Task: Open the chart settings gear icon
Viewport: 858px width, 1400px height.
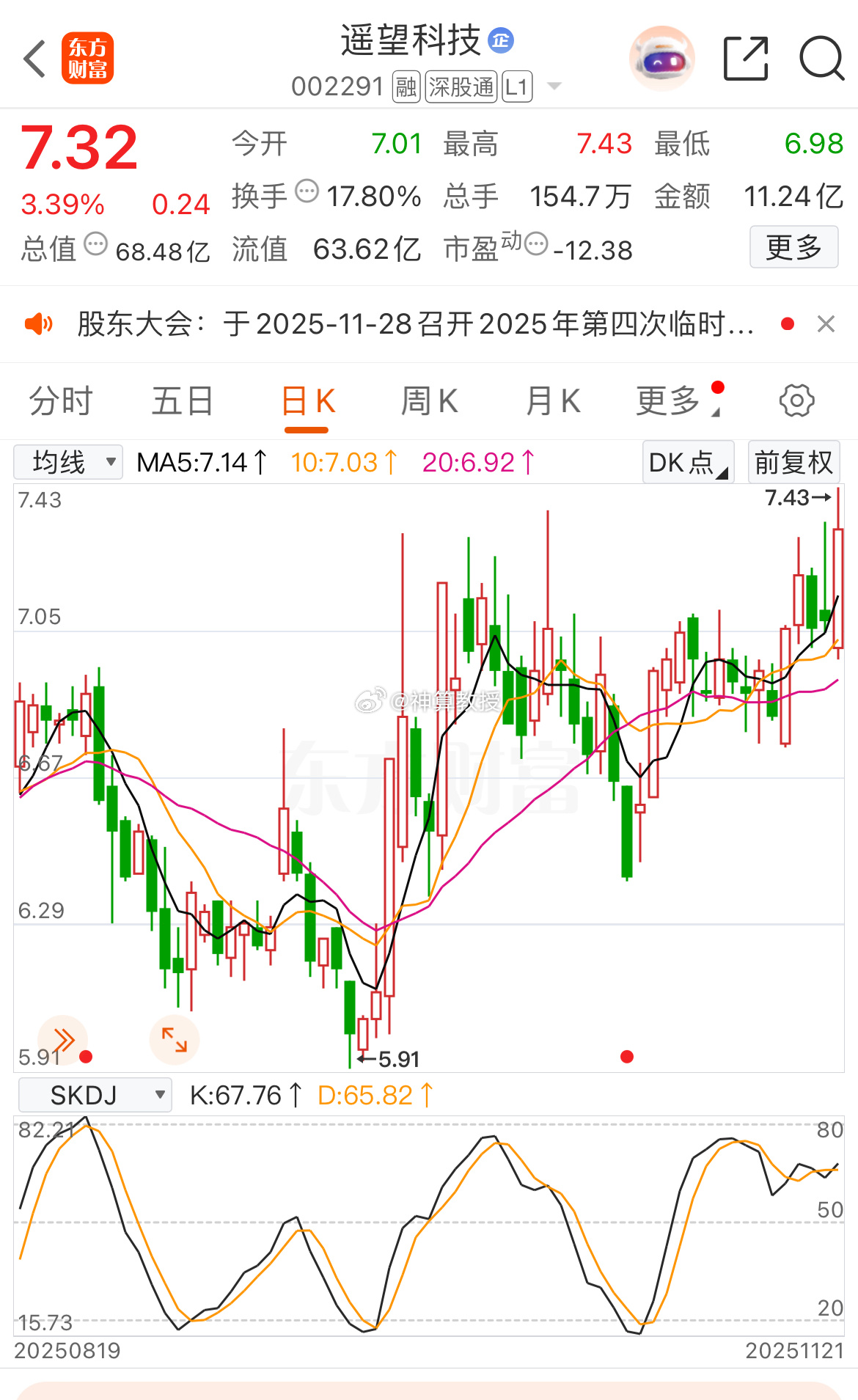Action: 796,400
